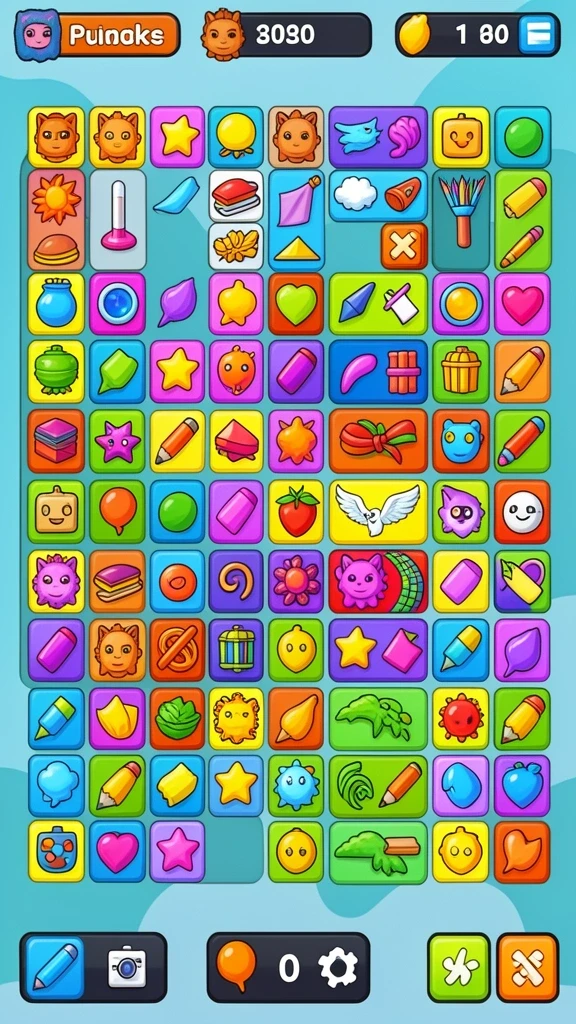Open the Puinaks player profile

tap(97, 35)
